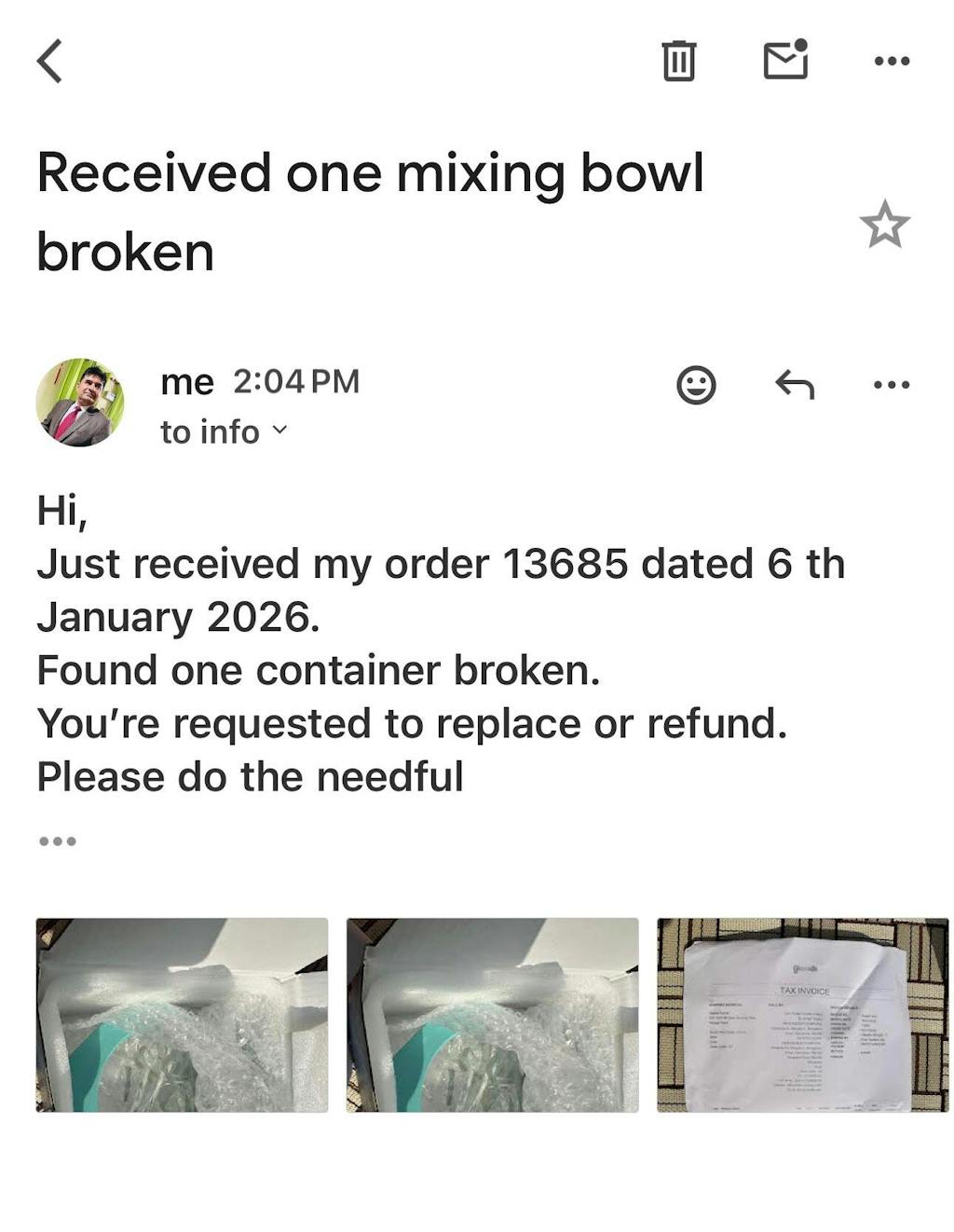Open the top overflow menu

[892, 62]
